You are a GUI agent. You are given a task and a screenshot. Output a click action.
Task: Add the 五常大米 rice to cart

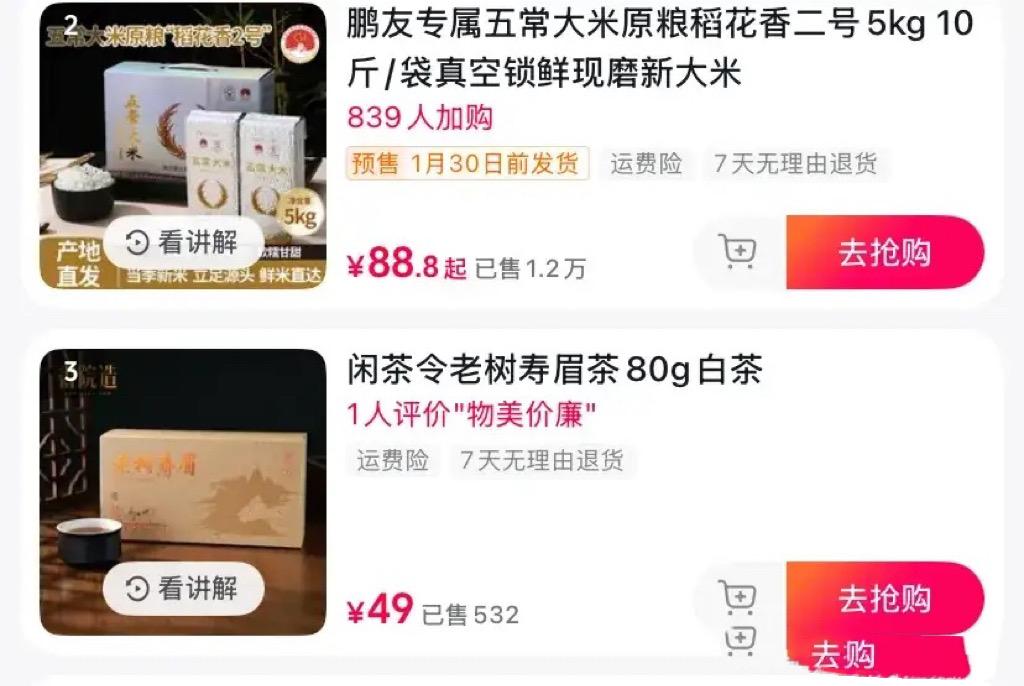(x=738, y=253)
